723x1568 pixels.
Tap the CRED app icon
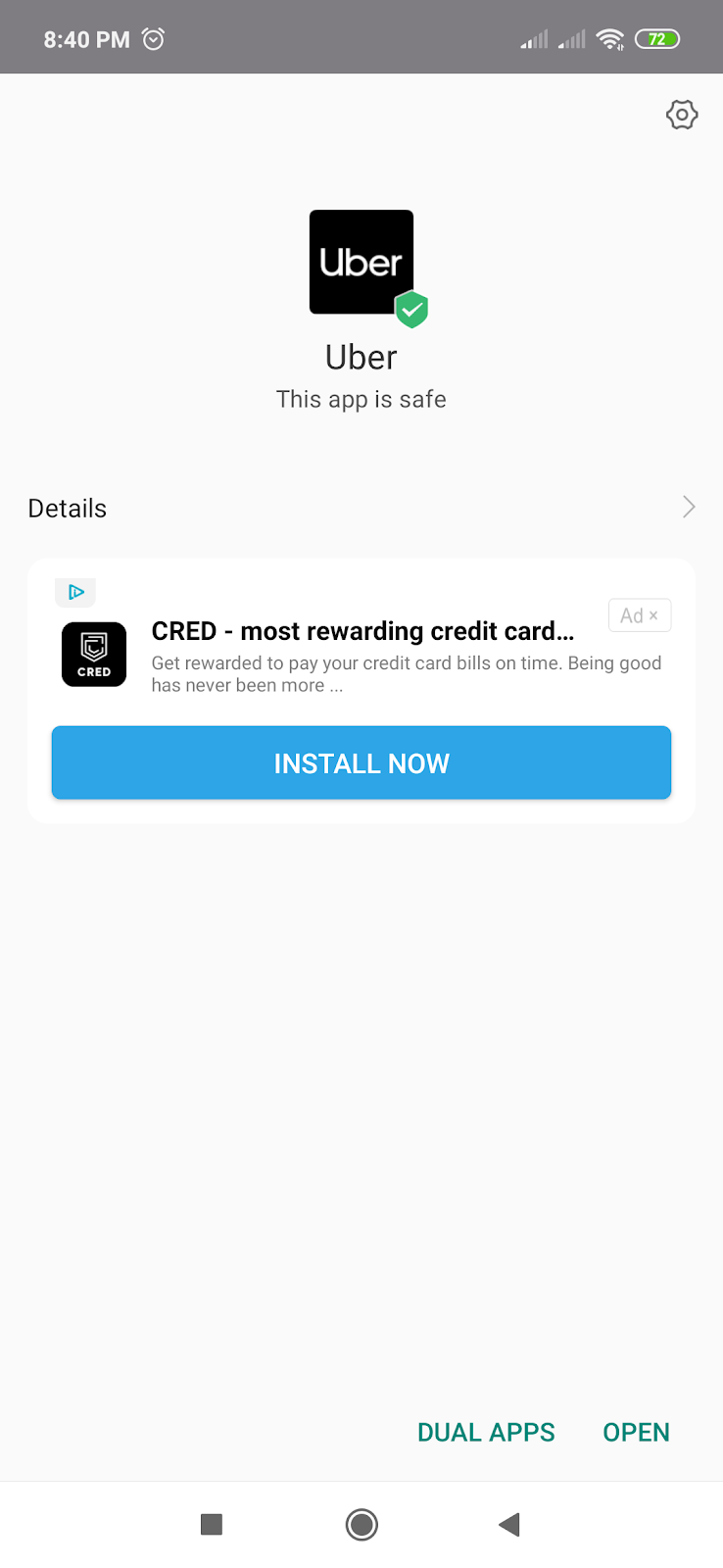[93, 654]
